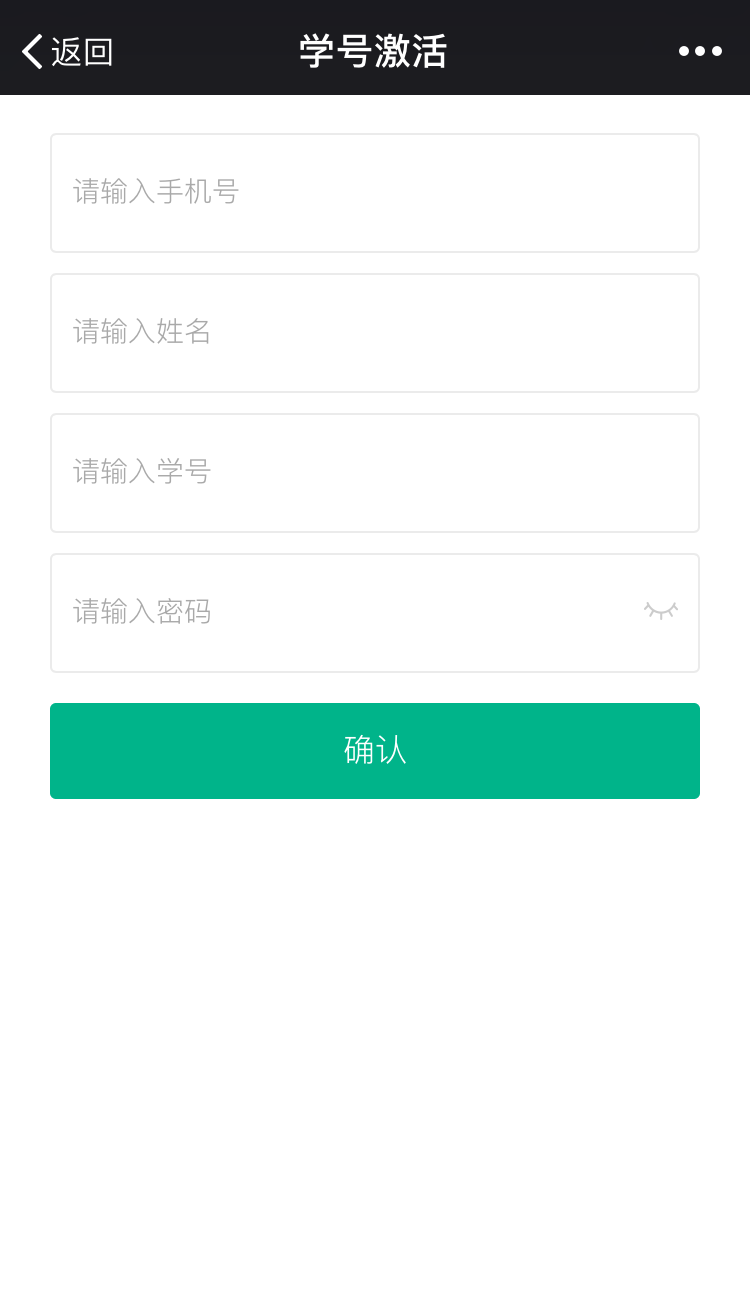The width and height of the screenshot is (750, 1301).
Task: Open the three-dot overflow menu
Action: [x=700, y=51]
